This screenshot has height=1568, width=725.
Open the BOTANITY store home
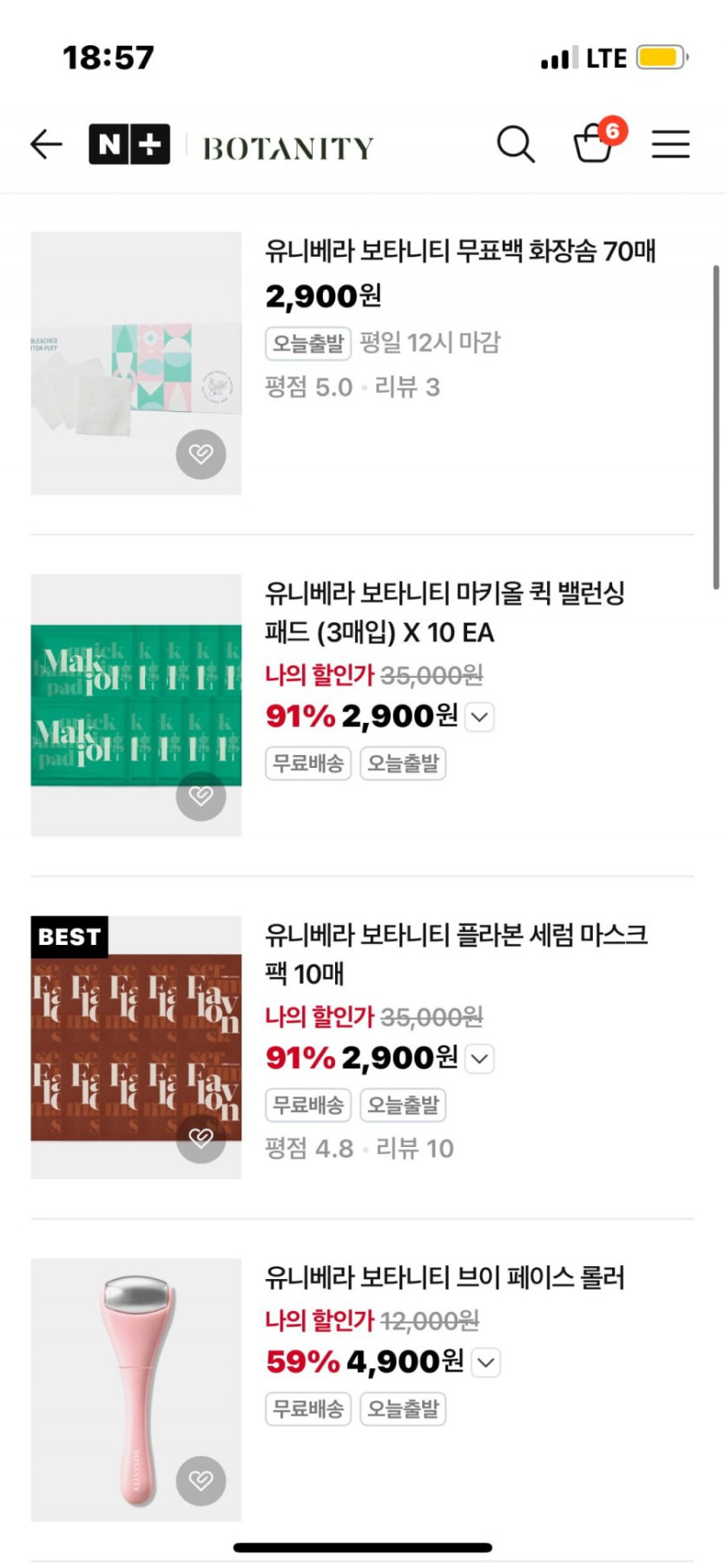click(x=287, y=148)
